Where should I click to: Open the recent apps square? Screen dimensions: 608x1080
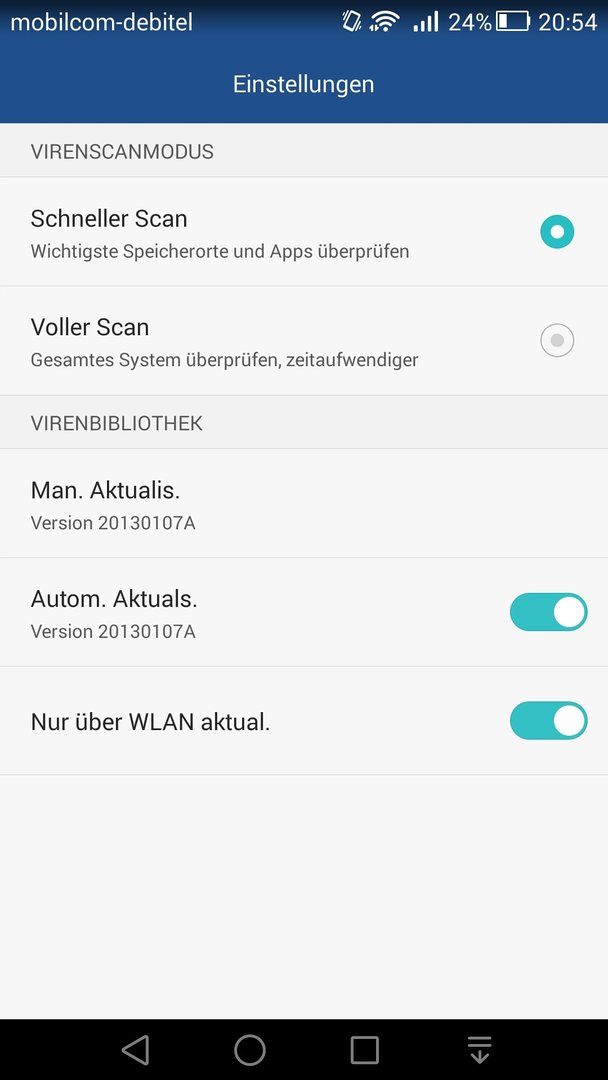click(x=364, y=1050)
